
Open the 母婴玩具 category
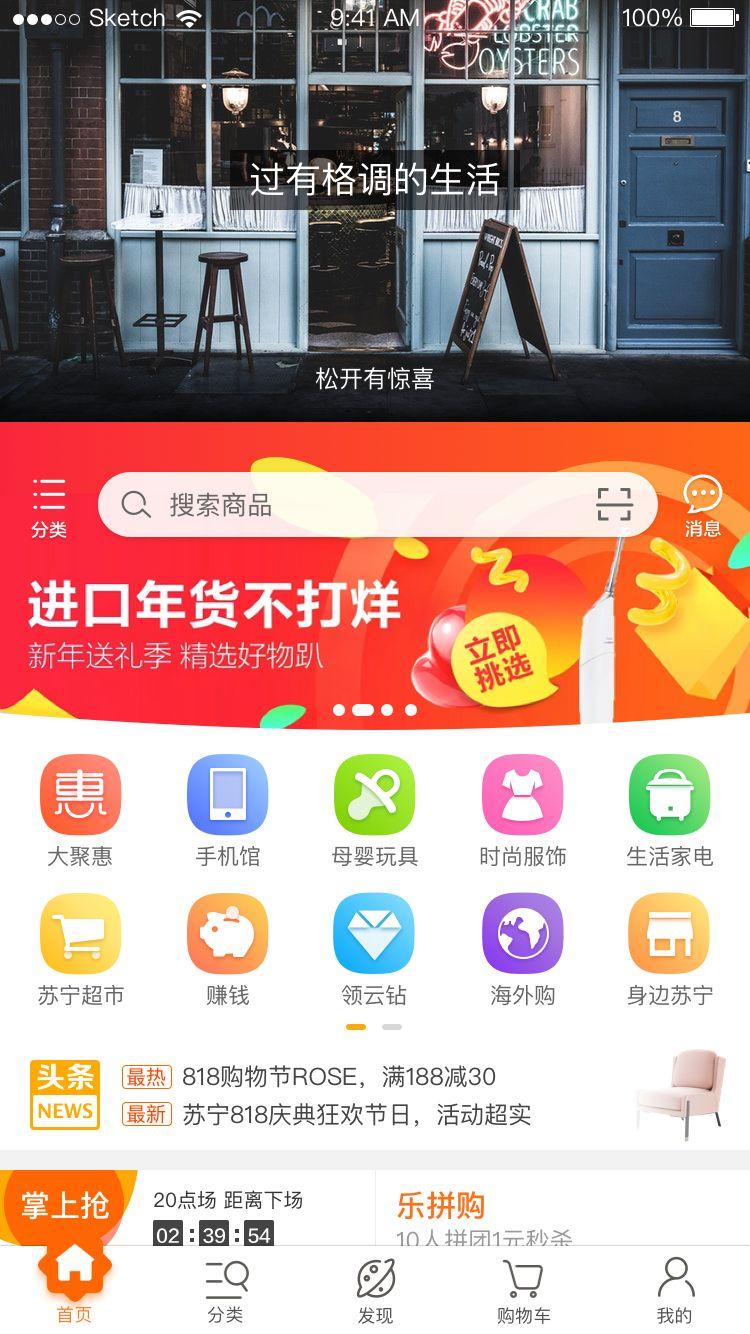pyautogui.click(x=375, y=811)
